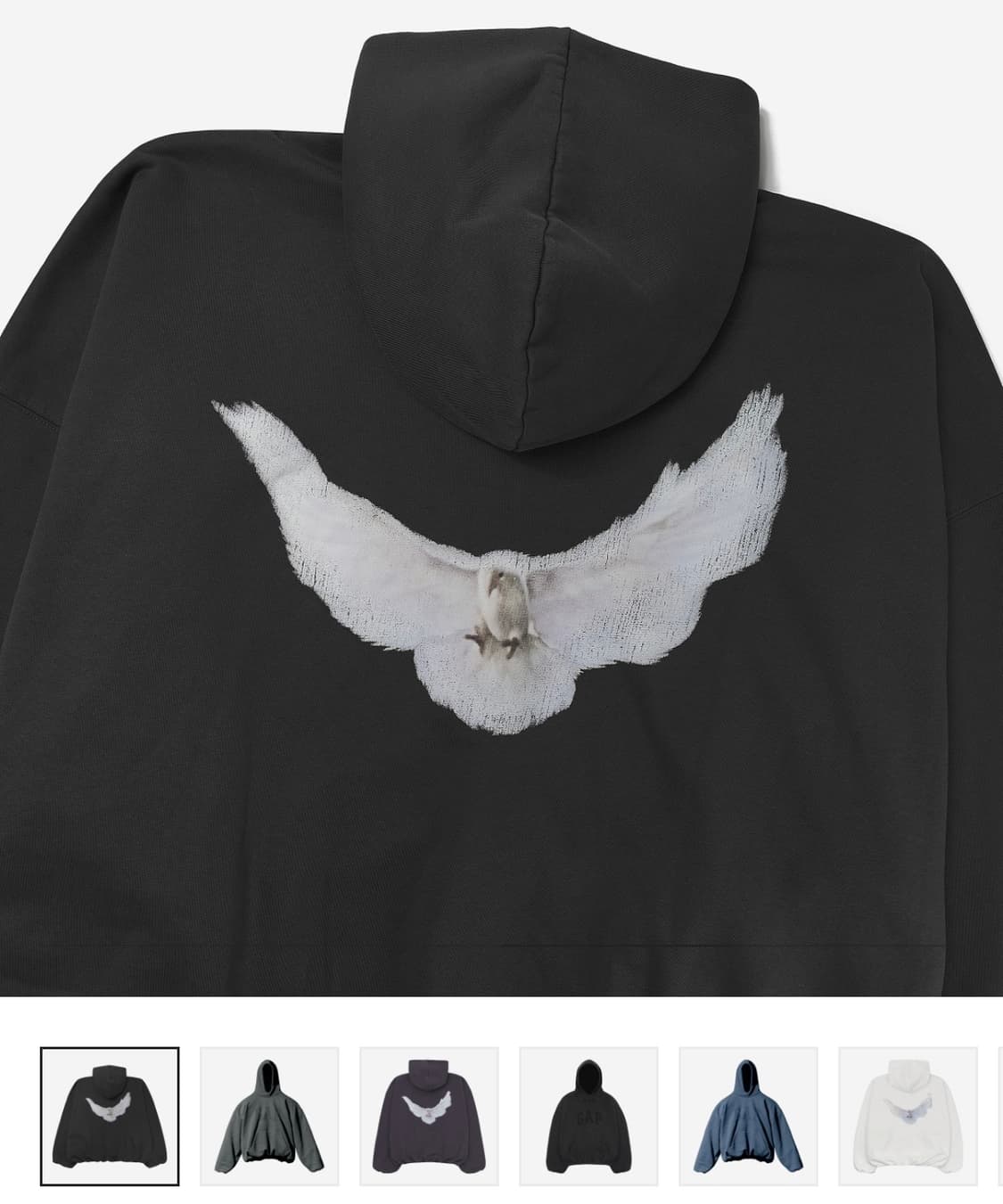1003x1204 pixels.
Task: Show the purple hoodie with dove thumbnail
Action: coord(429,1116)
